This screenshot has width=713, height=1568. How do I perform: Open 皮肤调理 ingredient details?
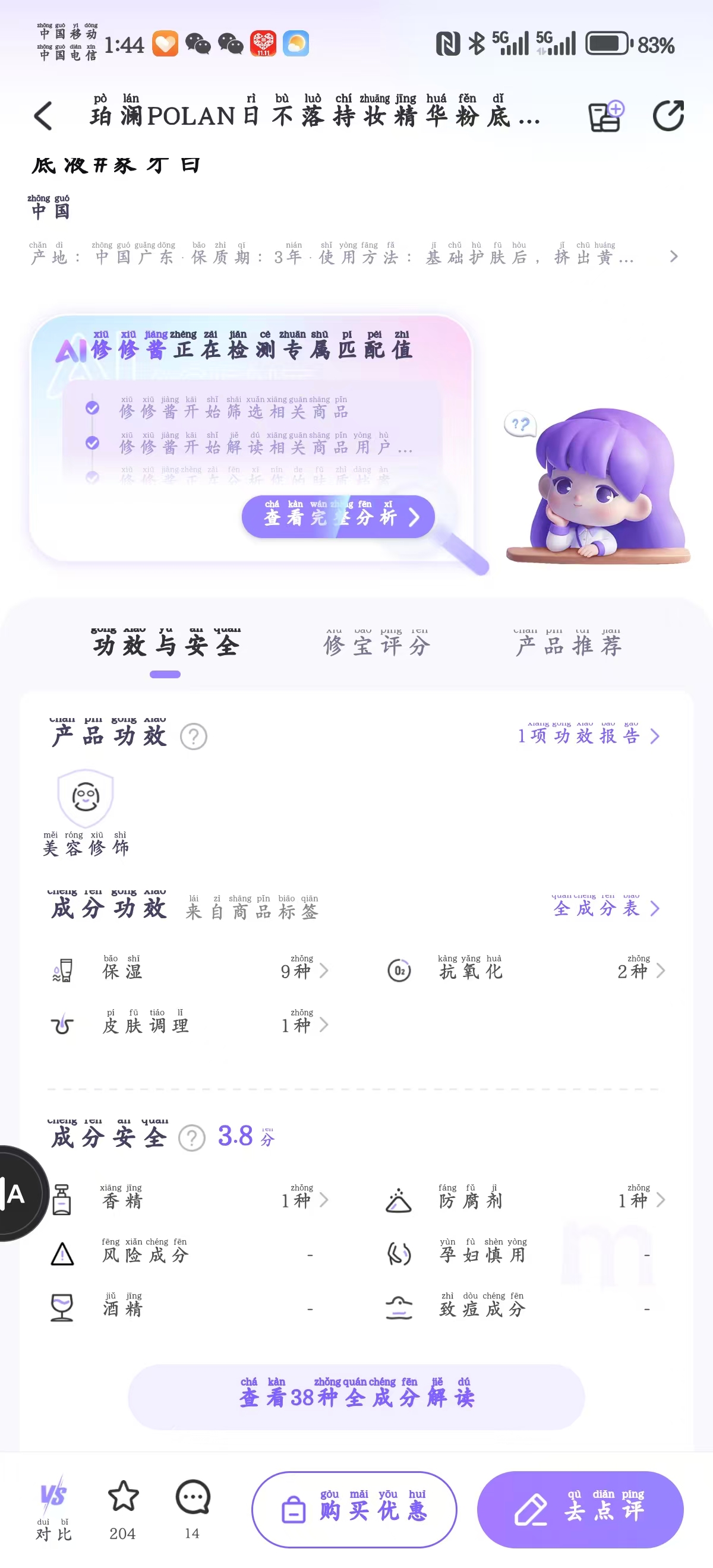click(x=304, y=1025)
